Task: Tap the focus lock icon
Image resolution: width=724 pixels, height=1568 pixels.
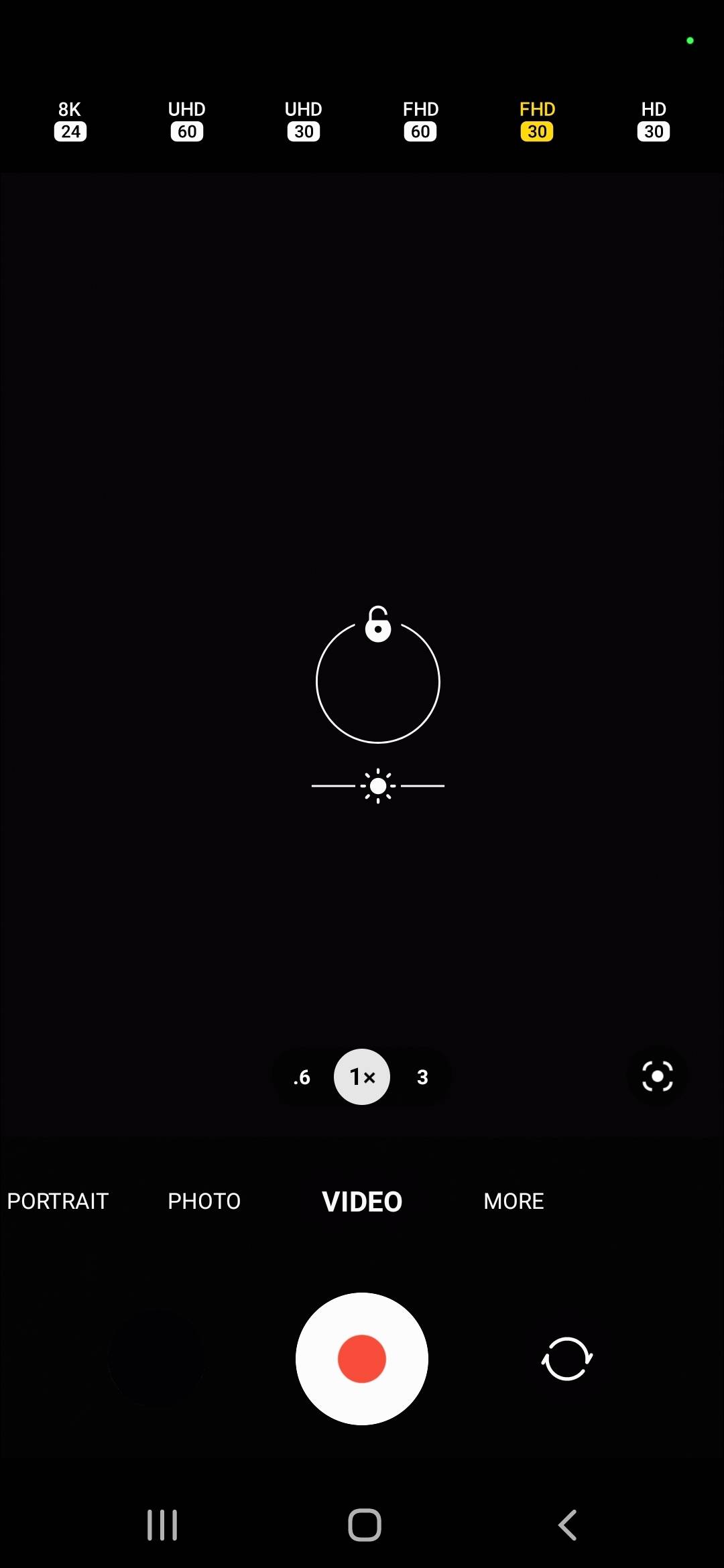Action: (x=378, y=624)
